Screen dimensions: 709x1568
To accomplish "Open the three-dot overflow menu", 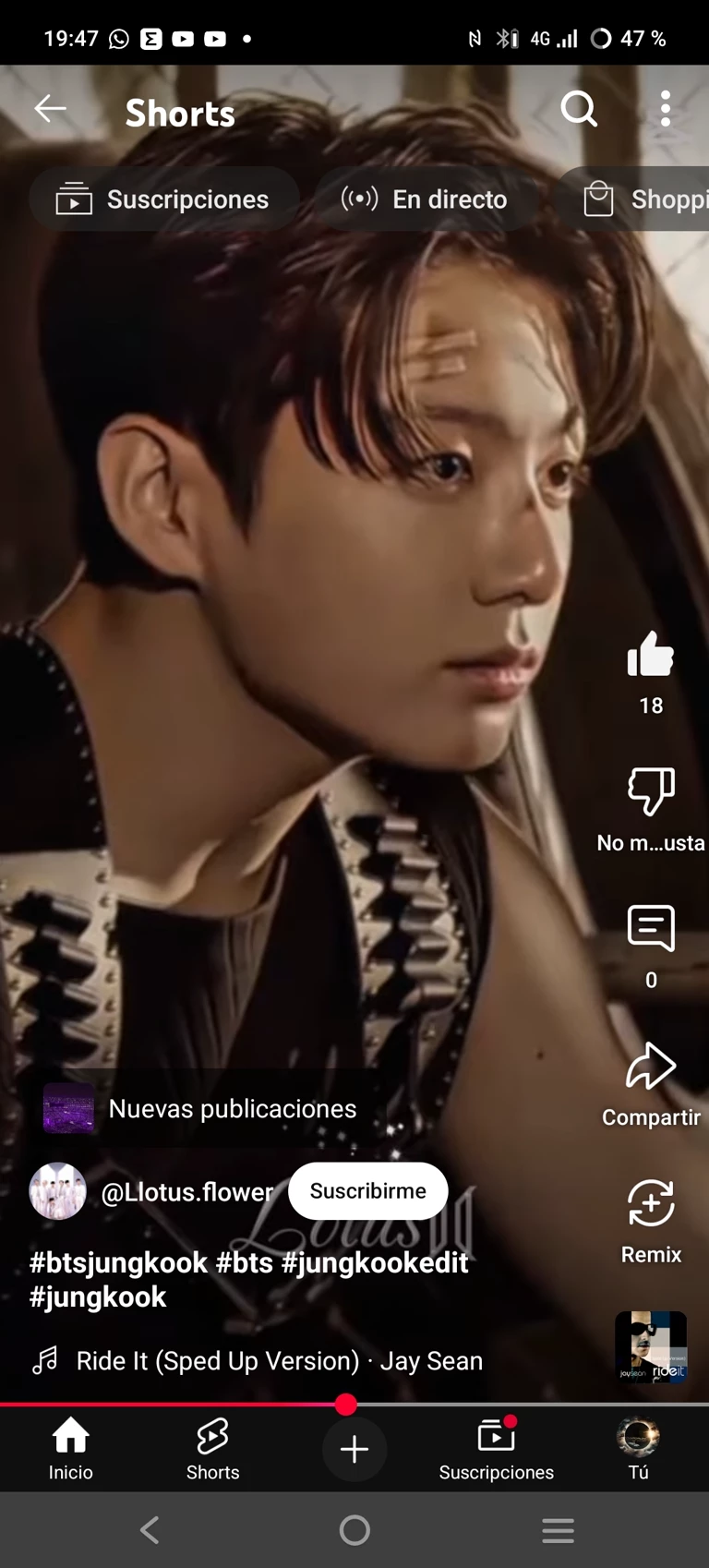I will [666, 109].
